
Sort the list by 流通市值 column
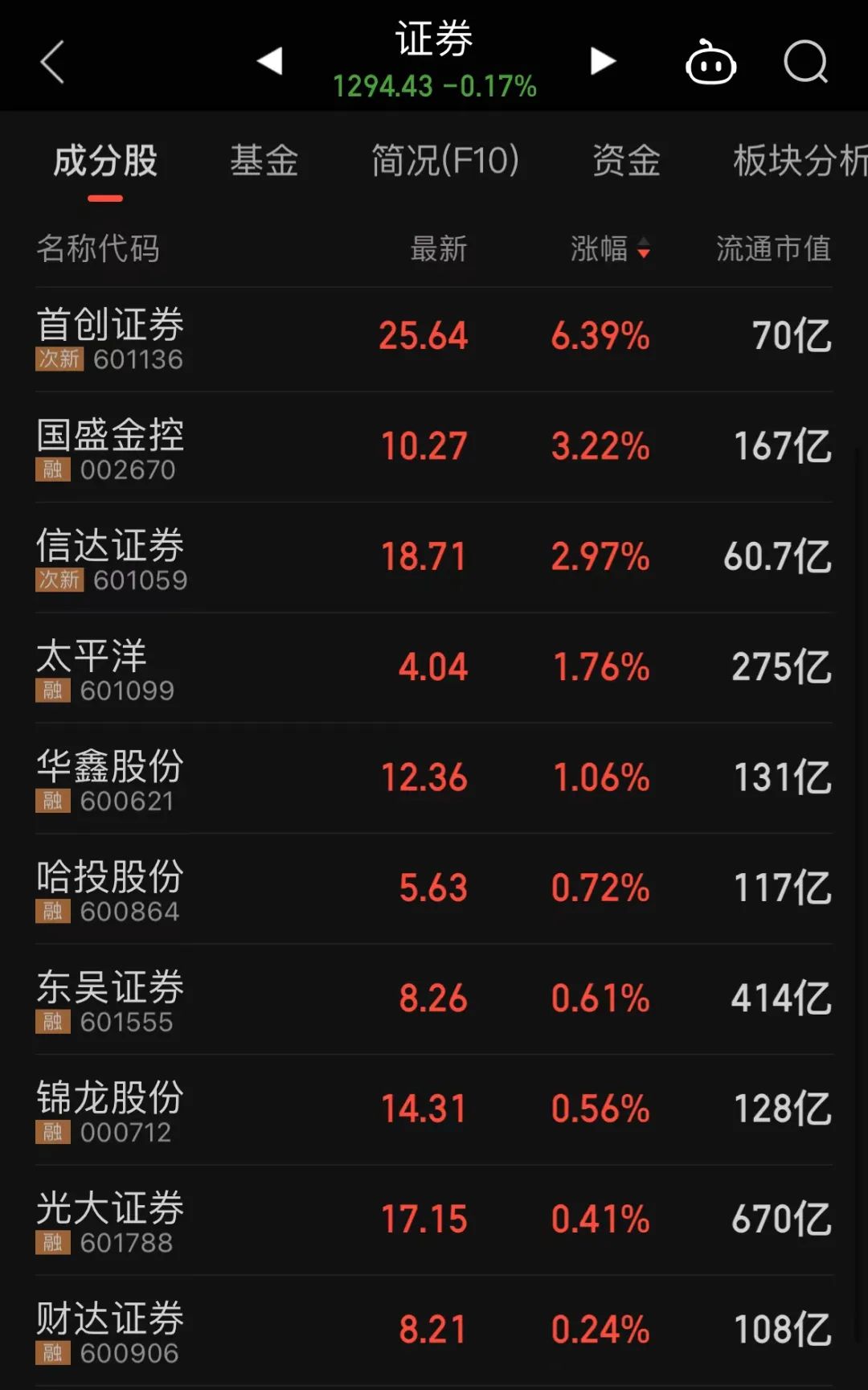click(773, 249)
